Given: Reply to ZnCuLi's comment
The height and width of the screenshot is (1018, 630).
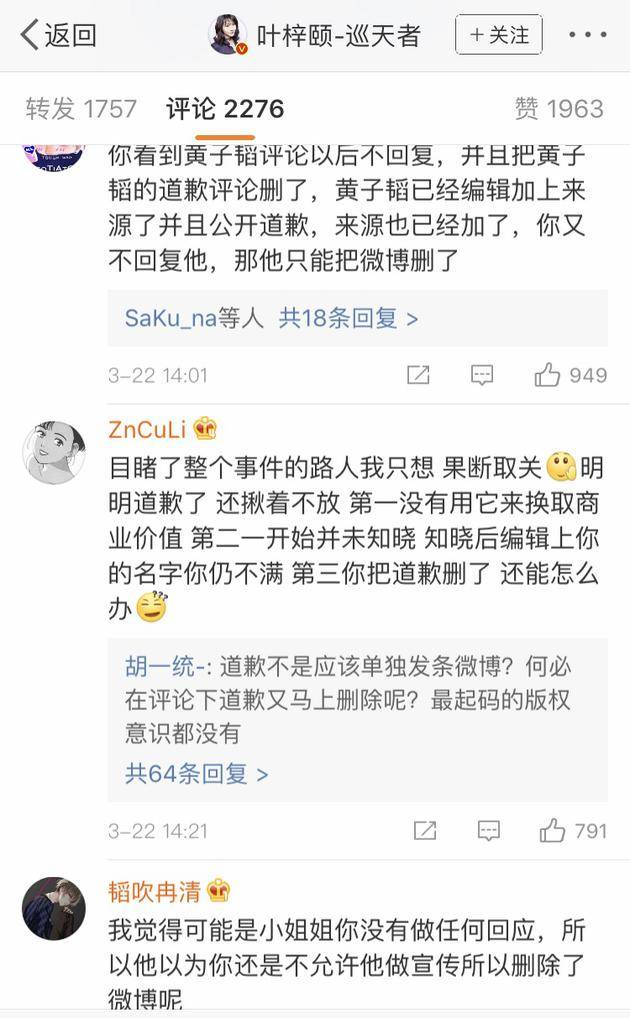Looking at the screenshot, I should pos(488,830).
